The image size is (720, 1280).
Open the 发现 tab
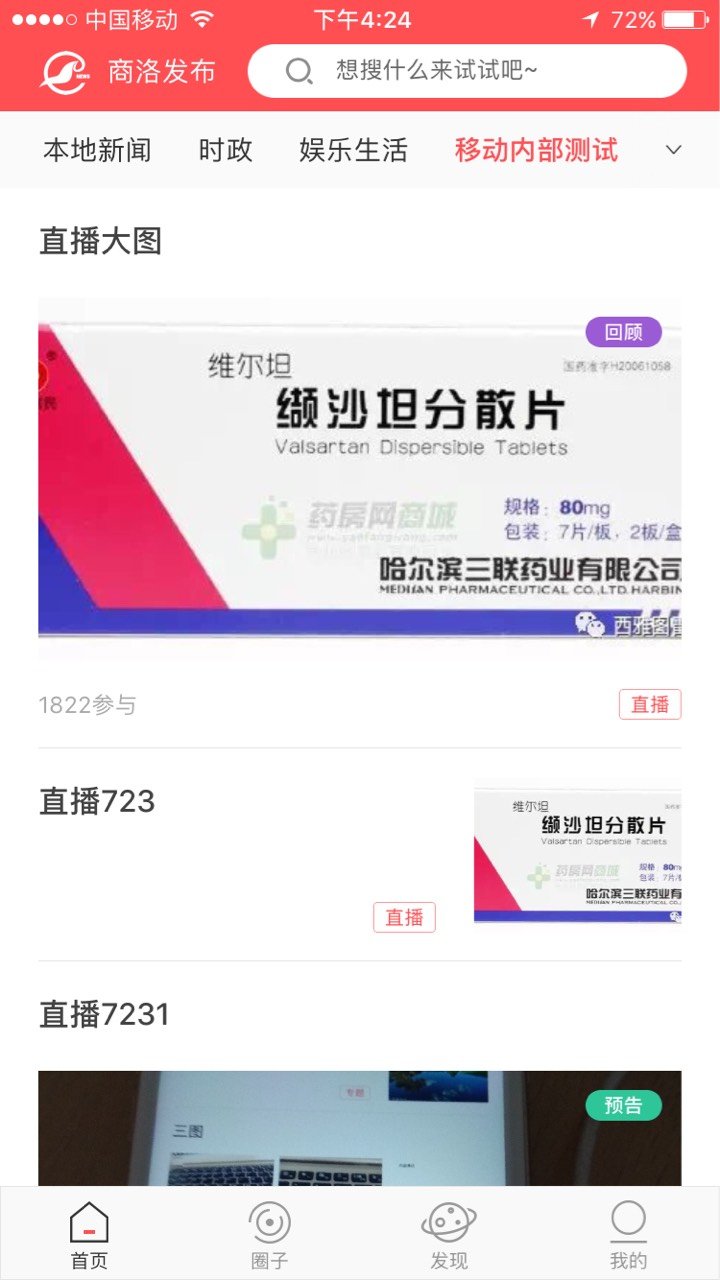(449, 1236)
